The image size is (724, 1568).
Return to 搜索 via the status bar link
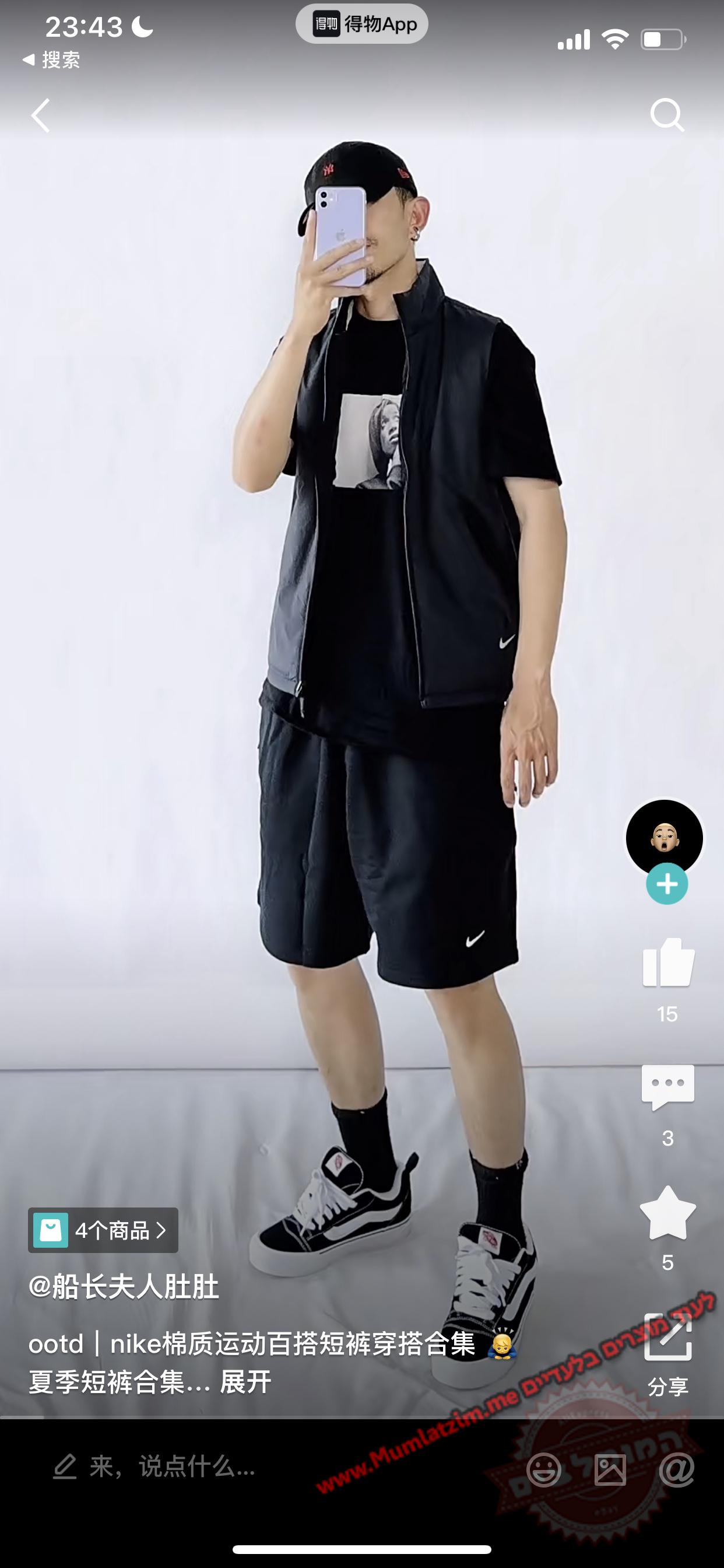tap(51, 60)
